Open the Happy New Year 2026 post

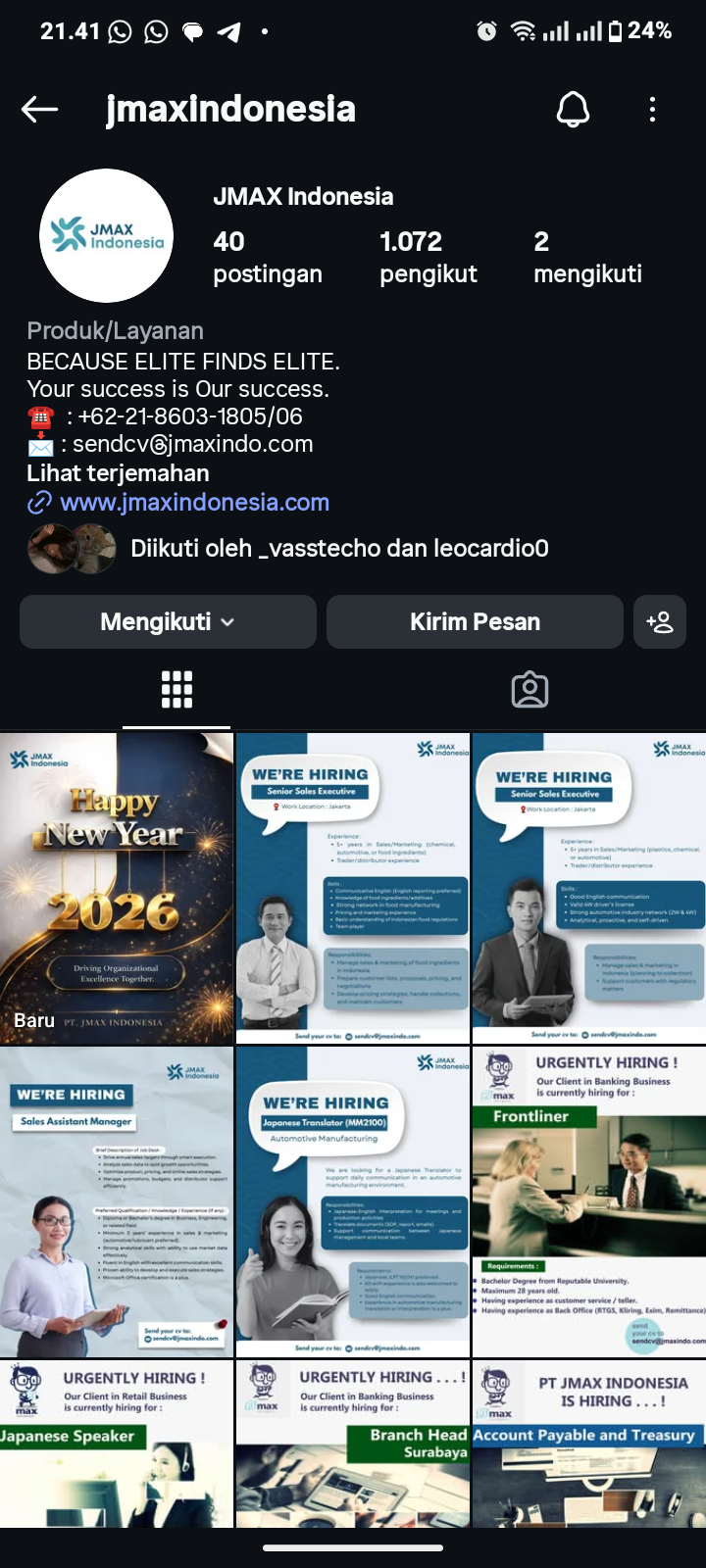[117, 888]
